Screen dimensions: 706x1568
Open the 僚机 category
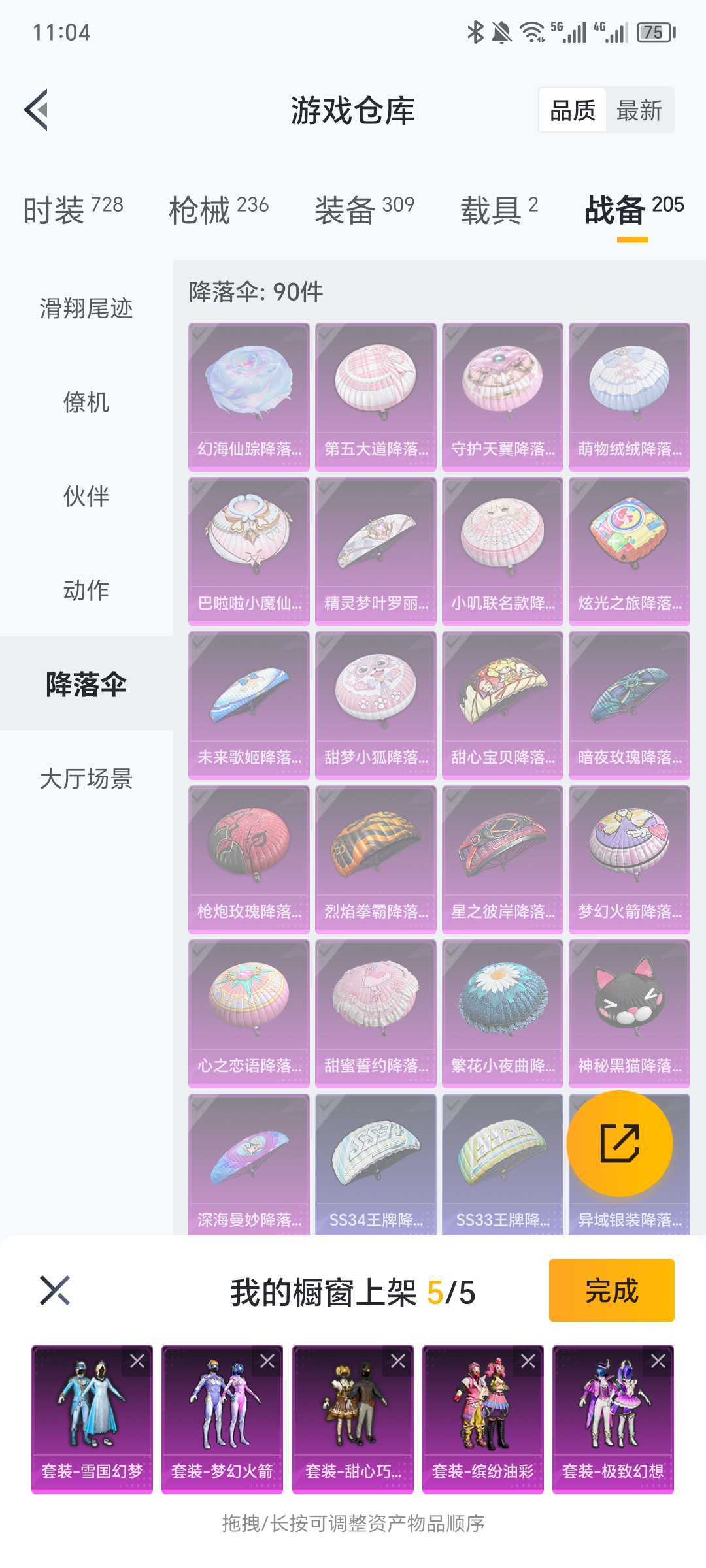[86, 402]
